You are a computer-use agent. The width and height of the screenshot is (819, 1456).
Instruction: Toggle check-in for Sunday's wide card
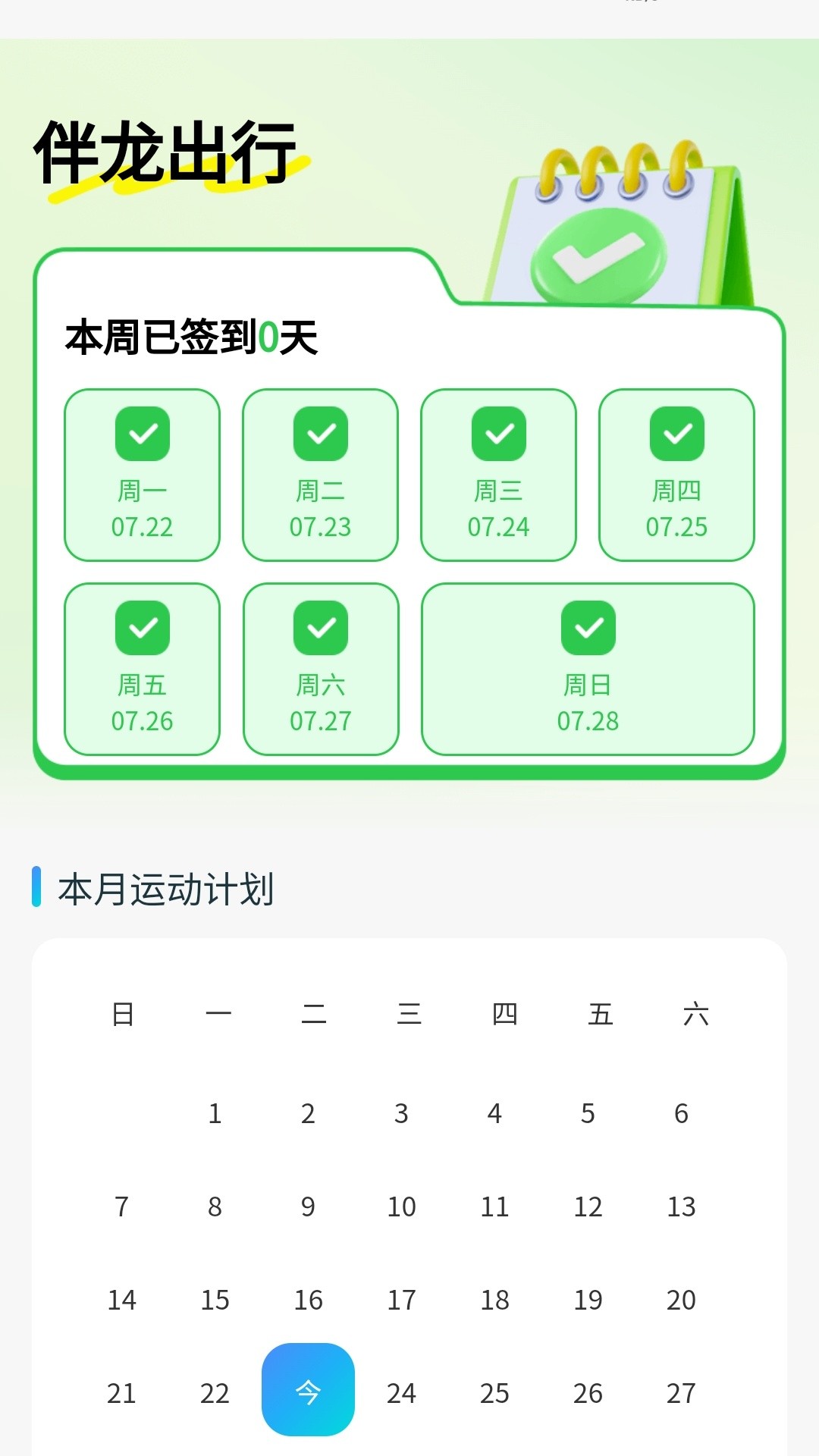pyautogui.click(x=588, y=667)
